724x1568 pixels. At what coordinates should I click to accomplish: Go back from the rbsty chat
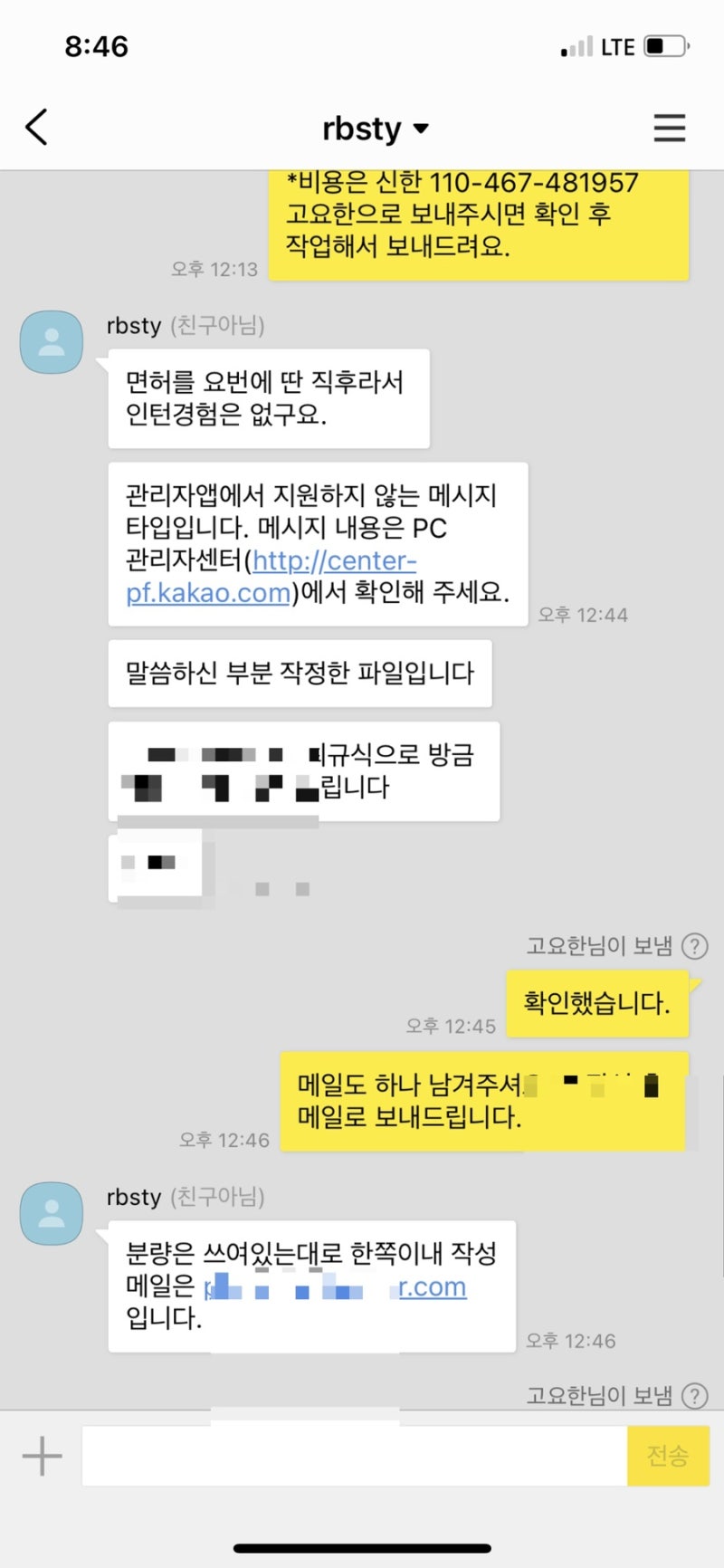36,128
